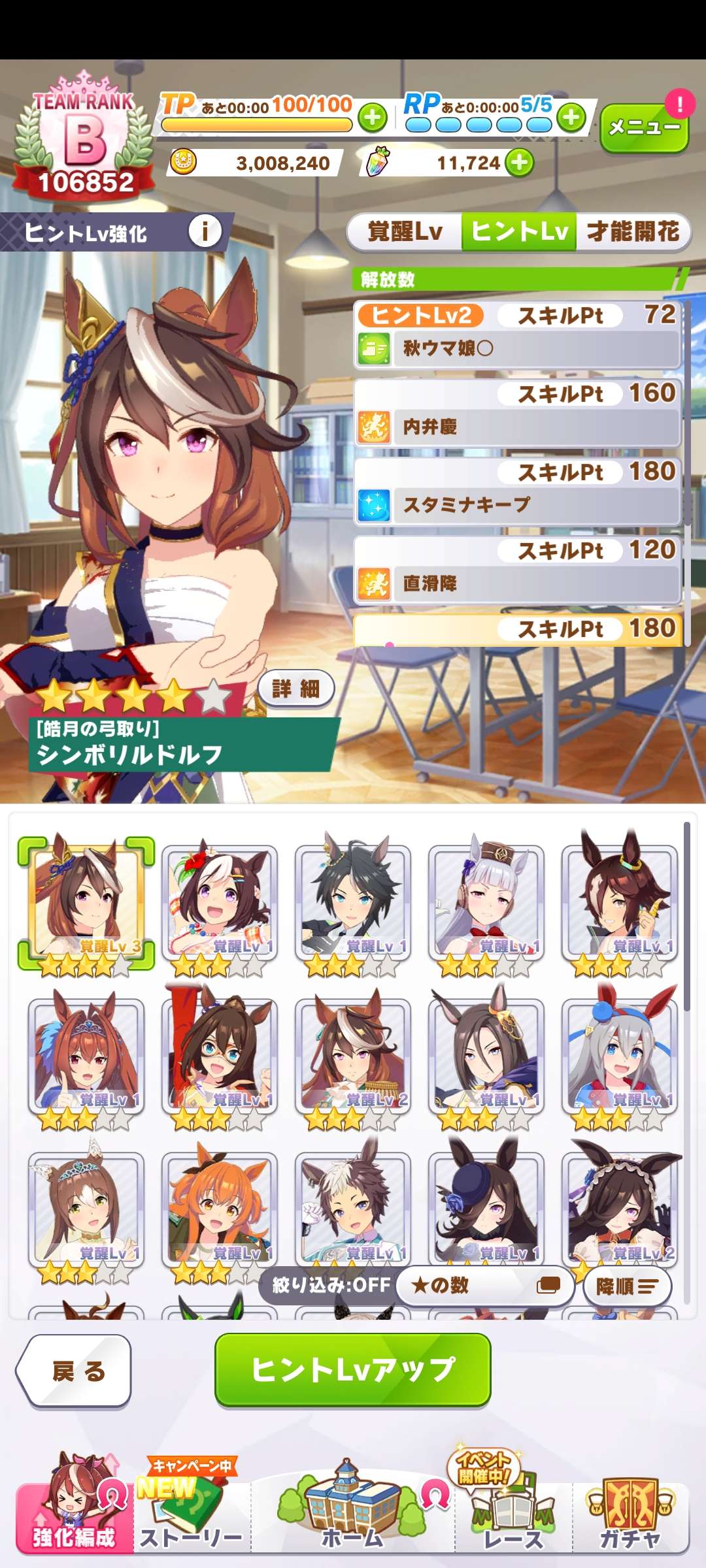Open the 絞り込み:OFF filter
706x1568 pixels.
[x=331, y=1286]
